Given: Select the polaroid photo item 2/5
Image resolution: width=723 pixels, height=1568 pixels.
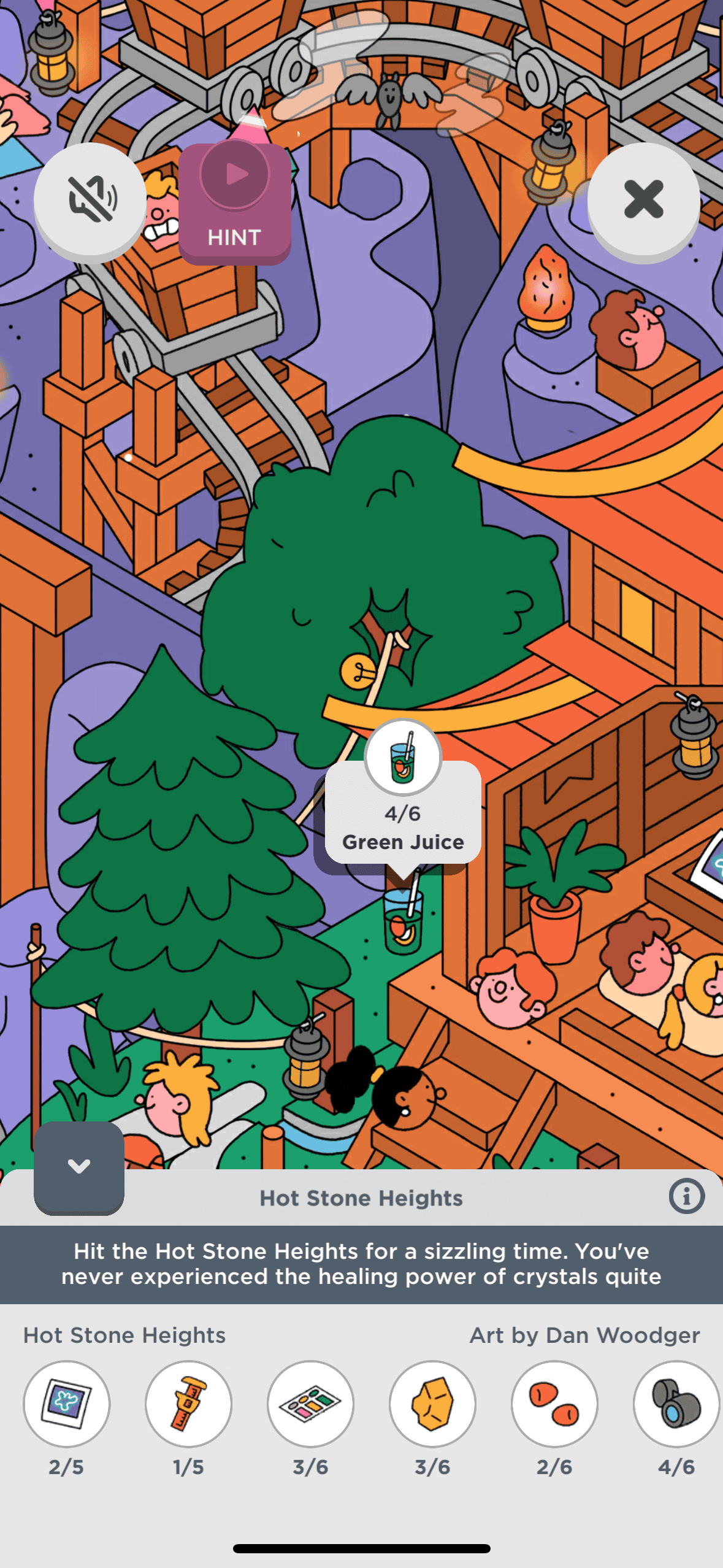Looking at the screenshot, I should pos(66,1404).
